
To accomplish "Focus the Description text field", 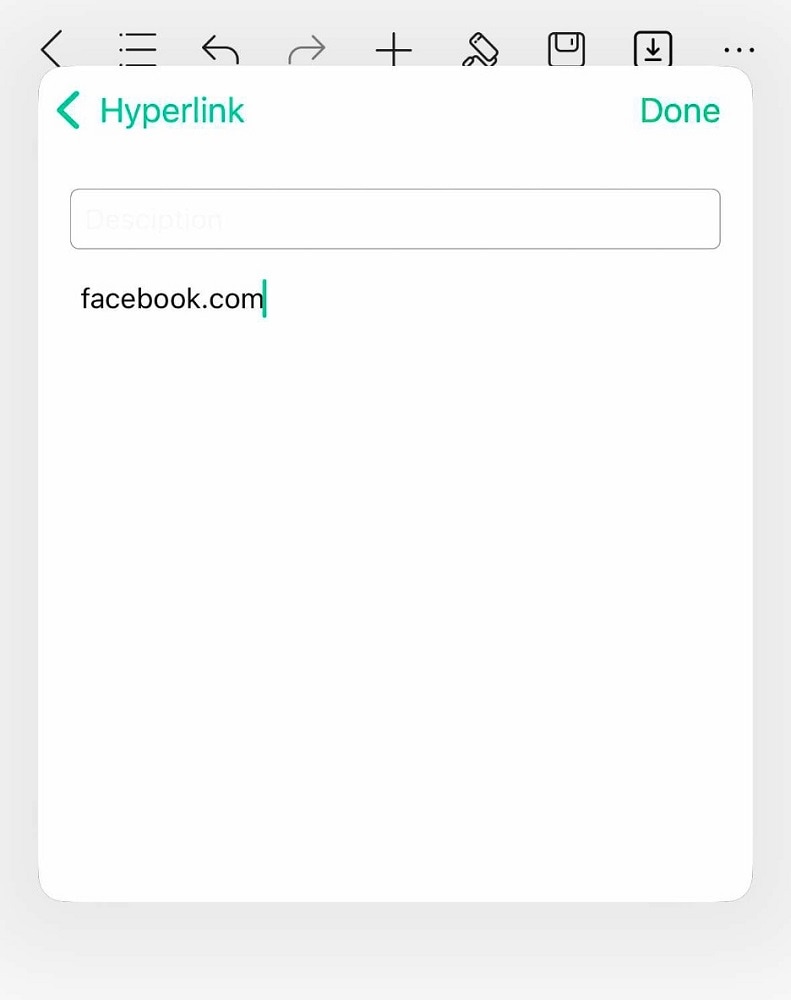I will [395, 219].
